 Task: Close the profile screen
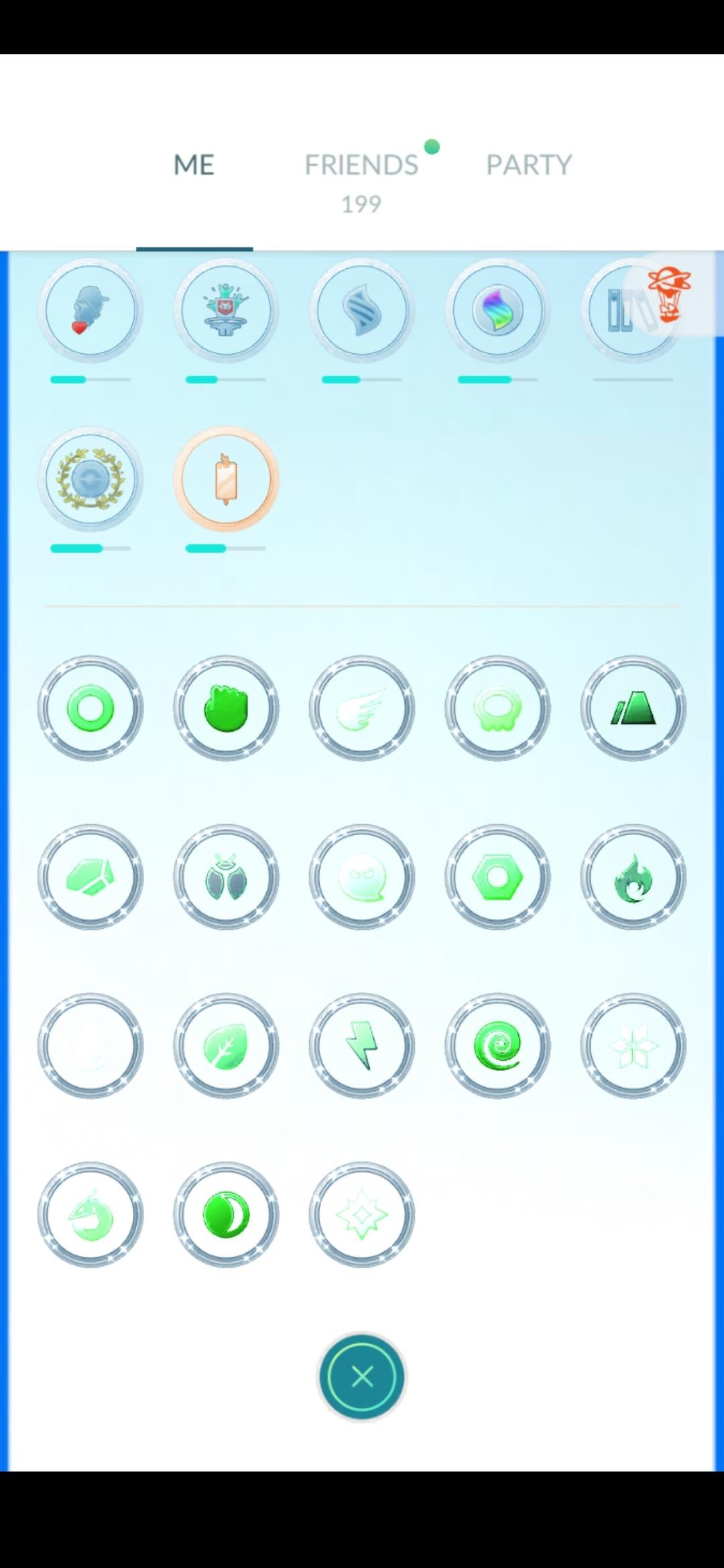pos(362,1377)
